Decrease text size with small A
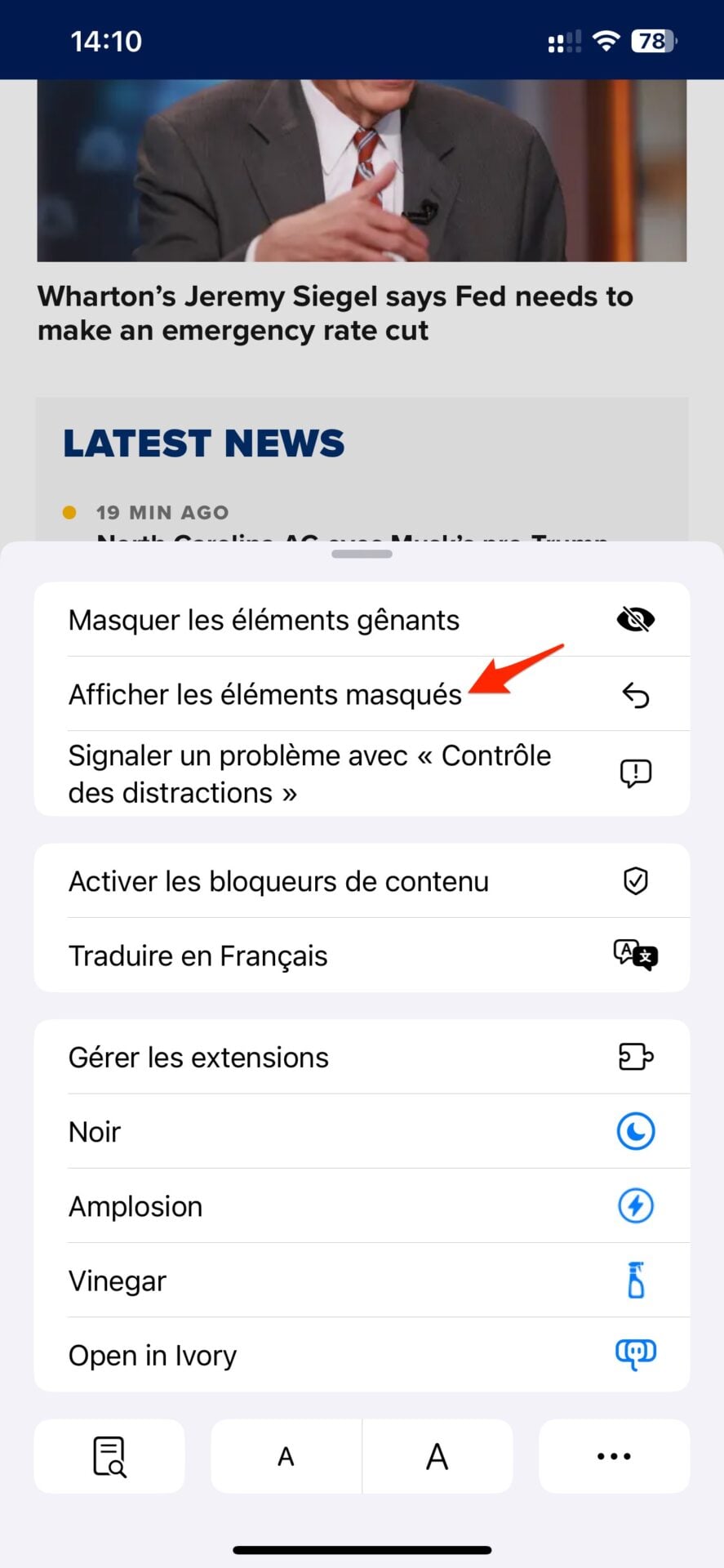The height and width of the screenshot is (1568, 724). (286, 1456)
